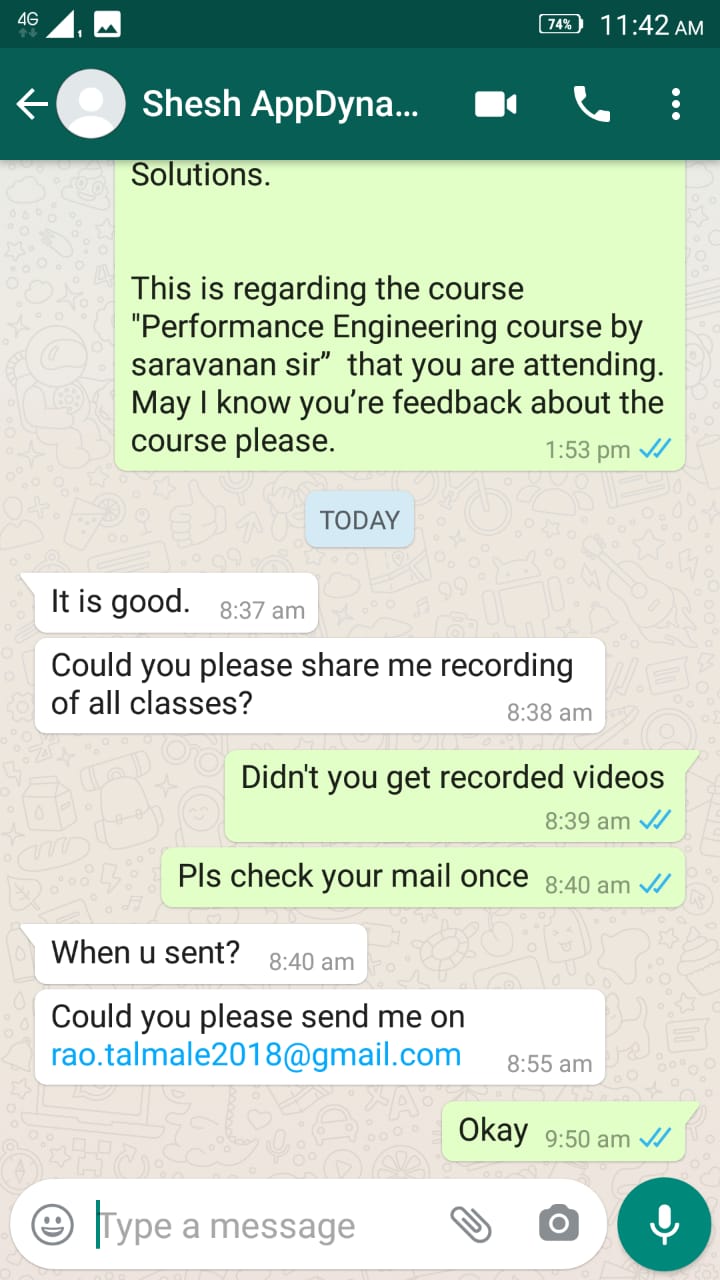Screen dimensions: 720x1280
Task: Open the emoji picker
Action: 52,1224
